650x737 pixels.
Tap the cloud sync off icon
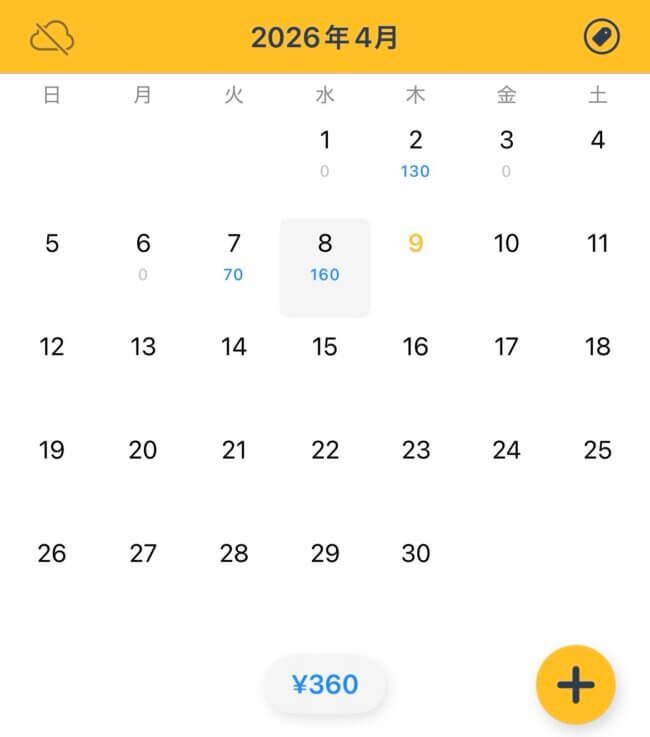[52, 38]
